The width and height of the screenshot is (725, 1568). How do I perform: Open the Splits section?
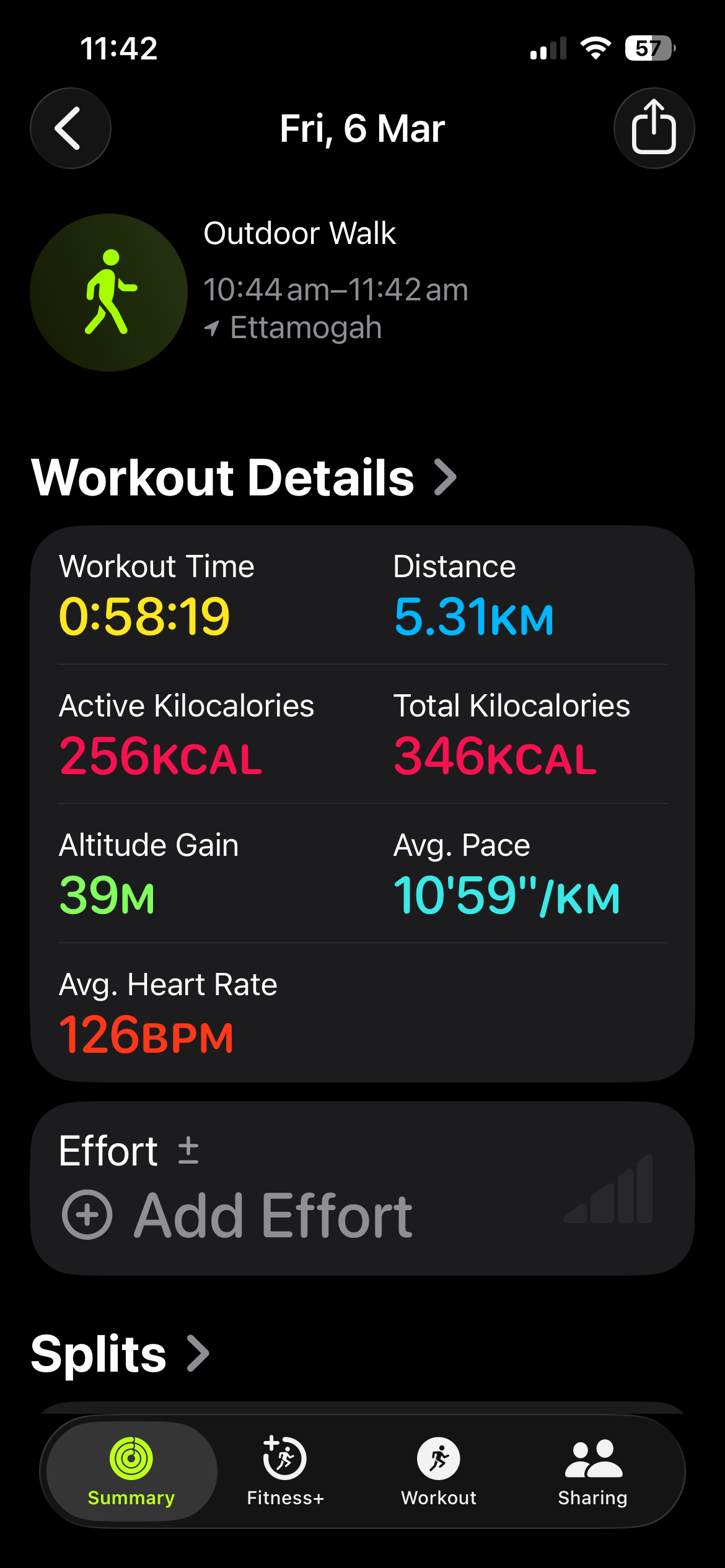click(120, 1354)
